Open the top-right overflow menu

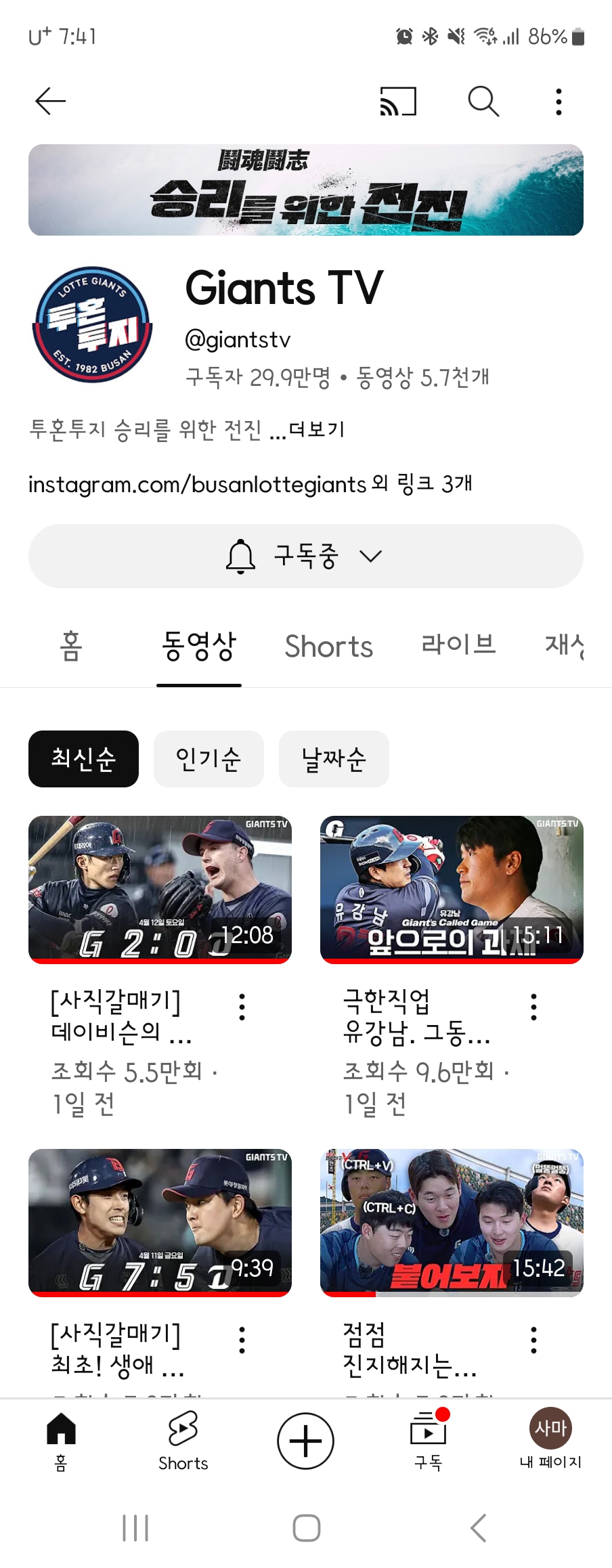(x=559, y=102)
